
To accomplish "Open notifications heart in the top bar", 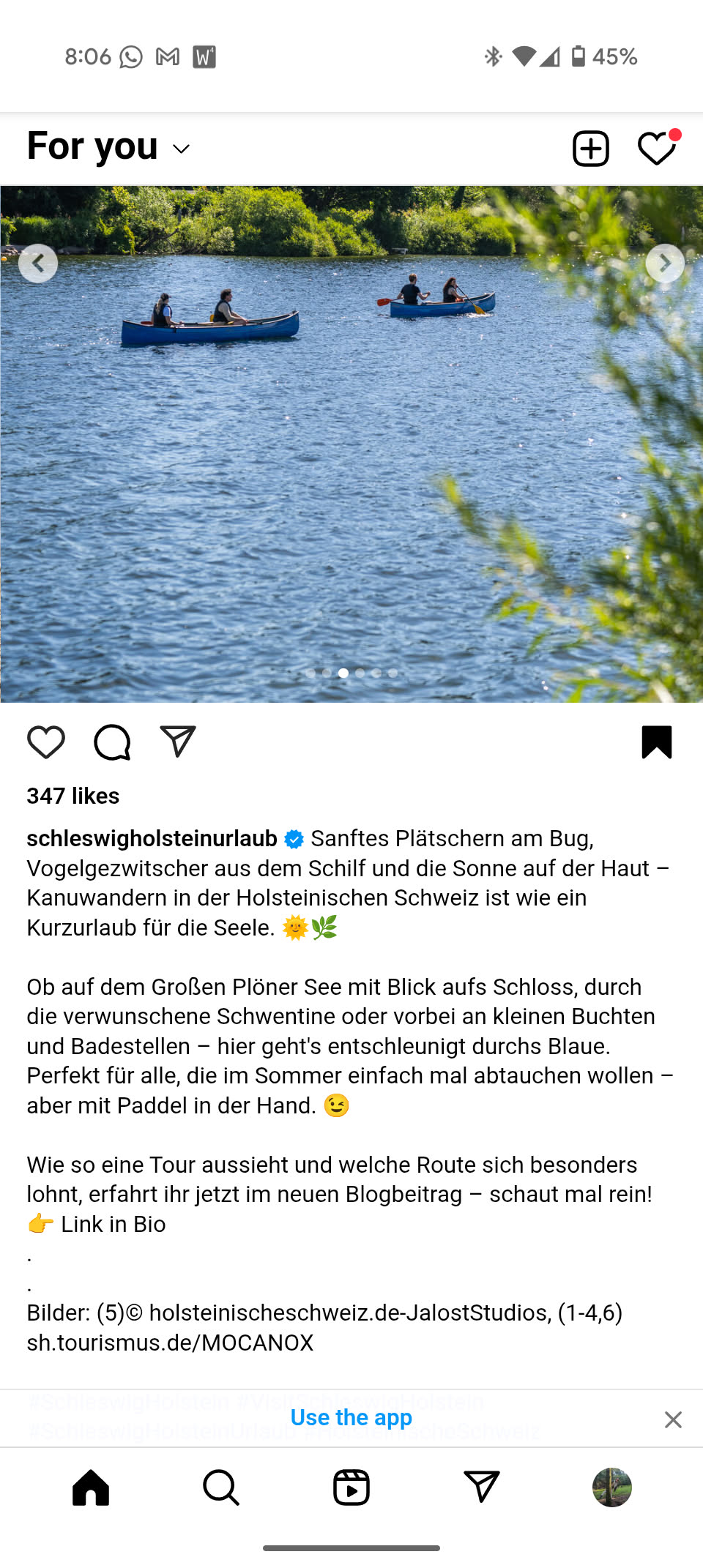I will 657,148.
